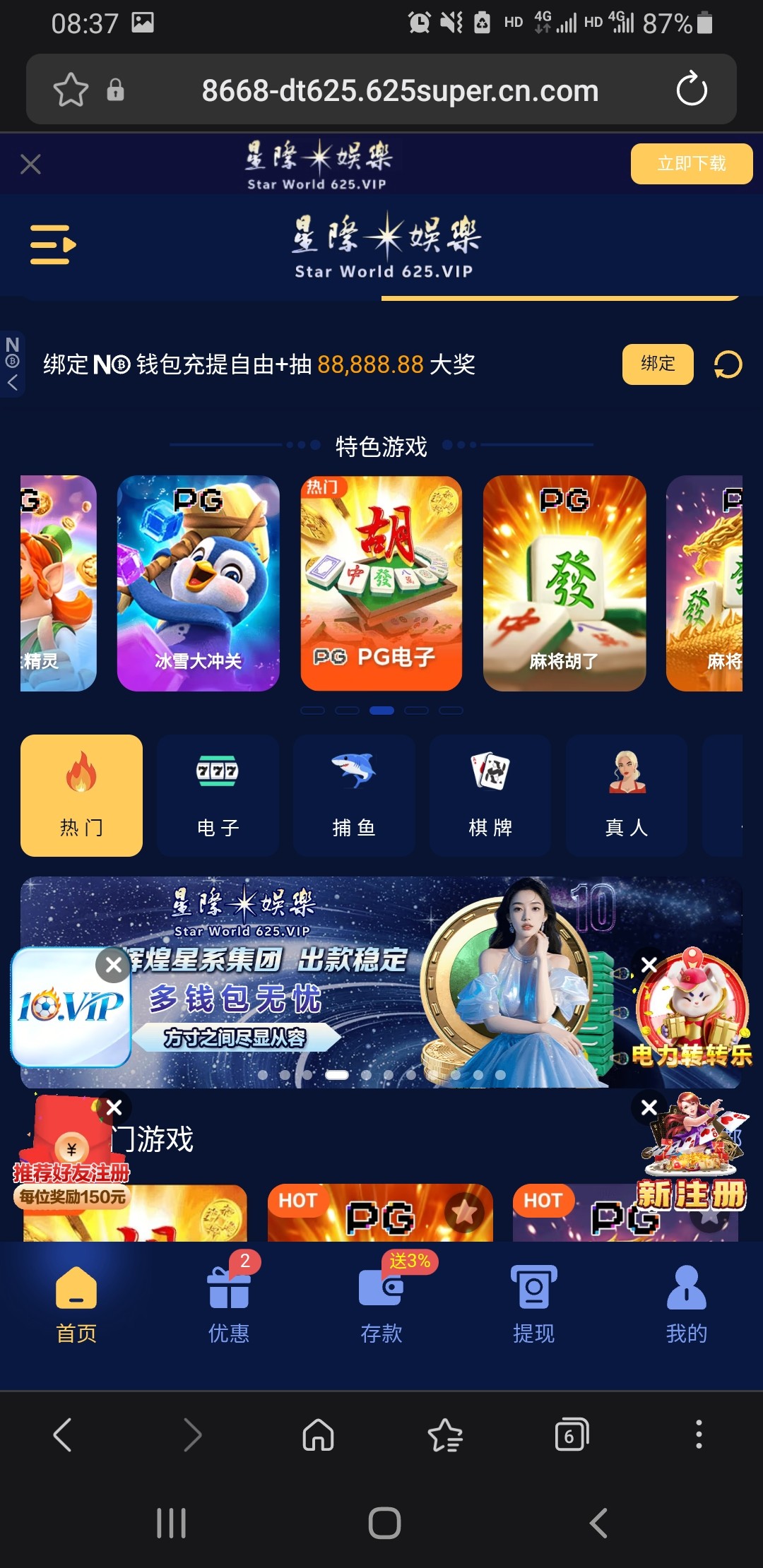763x1568 pixels.
Task: Open the side drawer menu
Action: [x=53, y=244]
